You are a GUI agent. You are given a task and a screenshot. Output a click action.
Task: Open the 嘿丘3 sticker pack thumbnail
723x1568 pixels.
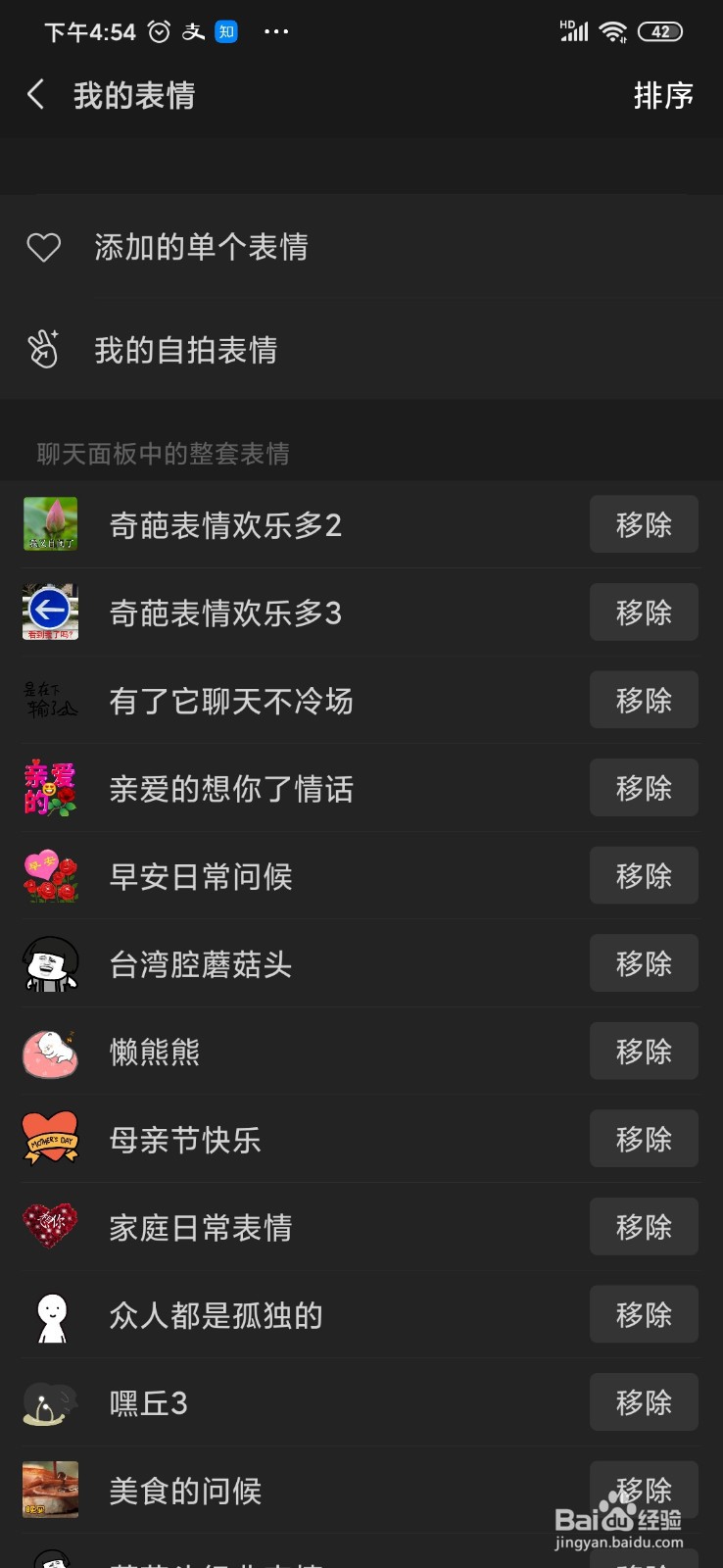pos(50,1402)
